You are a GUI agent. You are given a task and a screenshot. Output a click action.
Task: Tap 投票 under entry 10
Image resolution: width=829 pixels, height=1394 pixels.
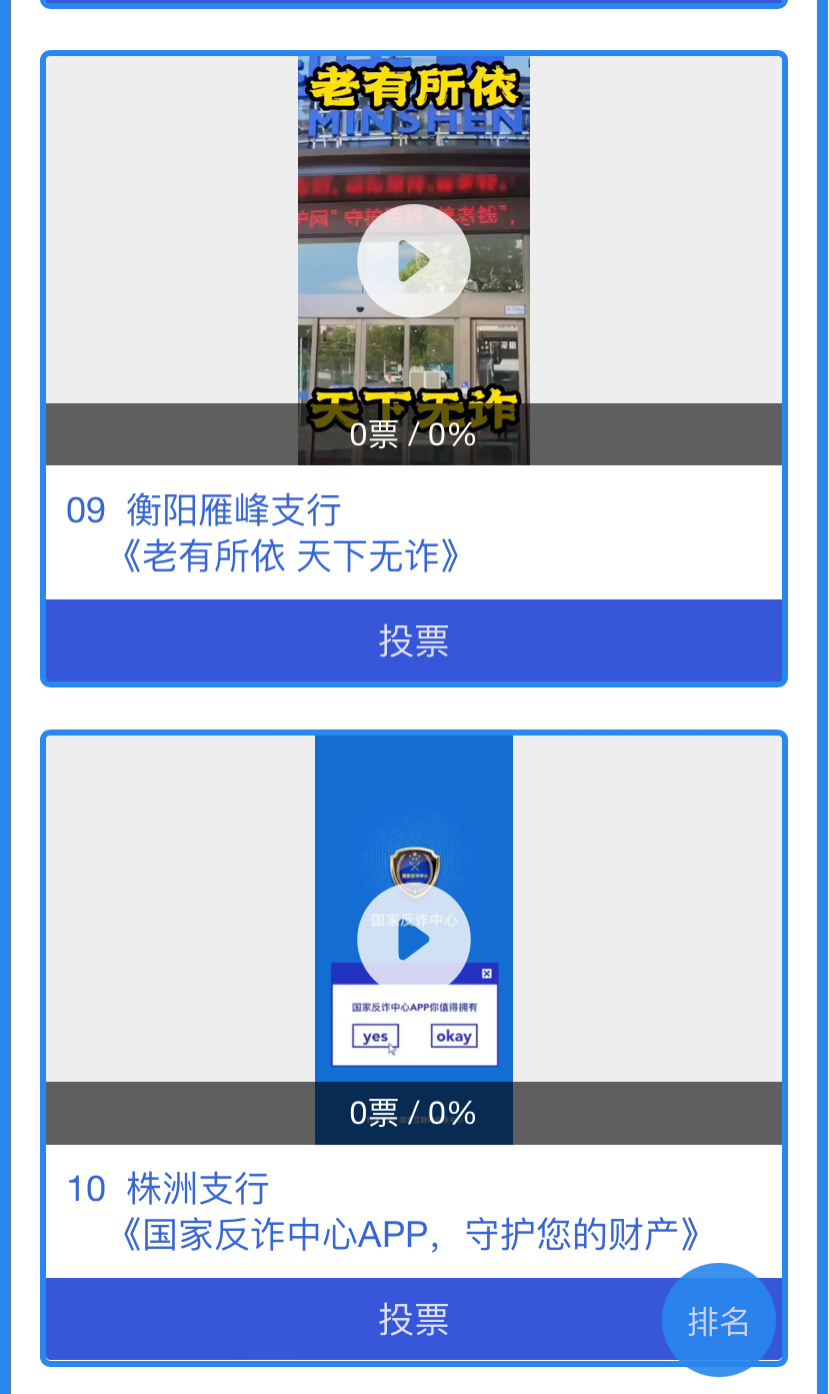tap(414, 1319)
